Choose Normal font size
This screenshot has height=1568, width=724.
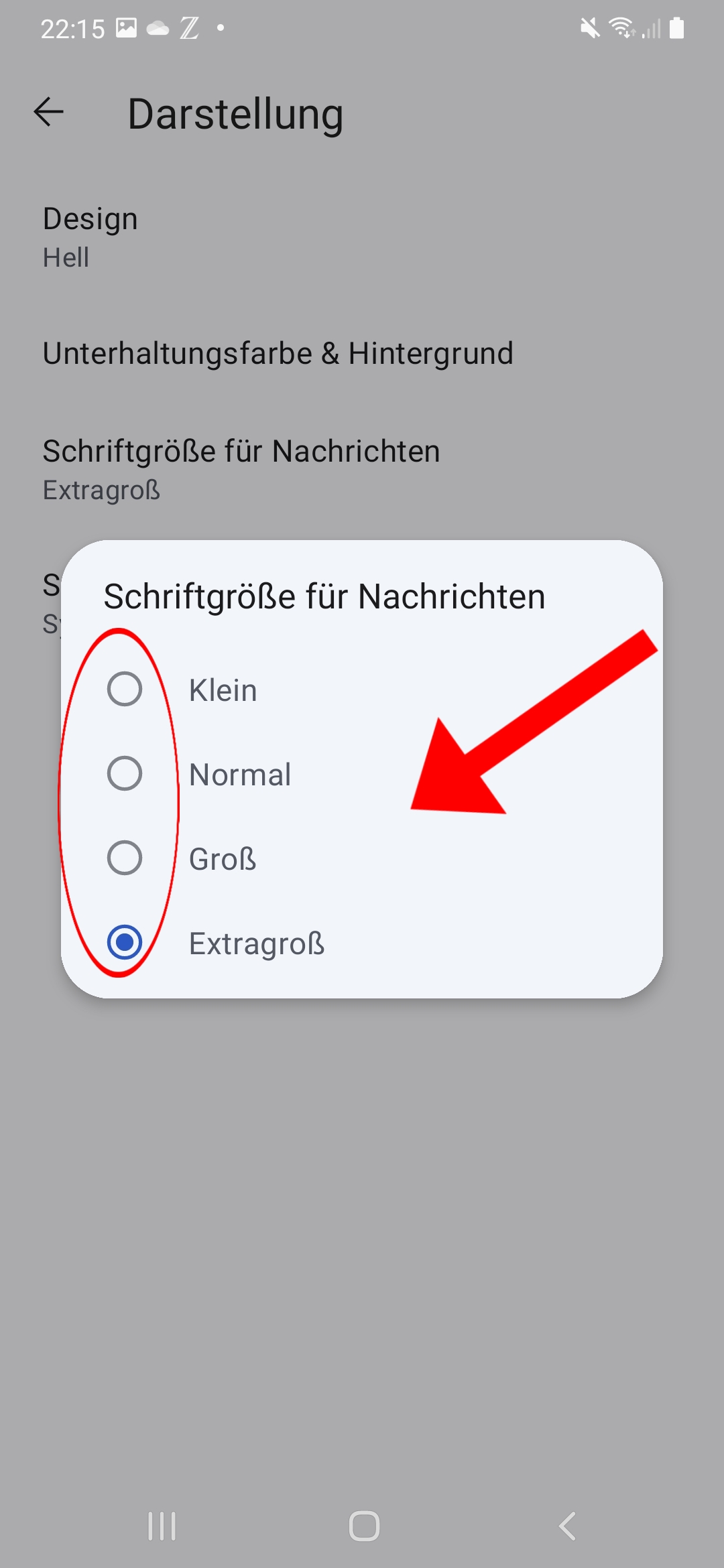362,774
